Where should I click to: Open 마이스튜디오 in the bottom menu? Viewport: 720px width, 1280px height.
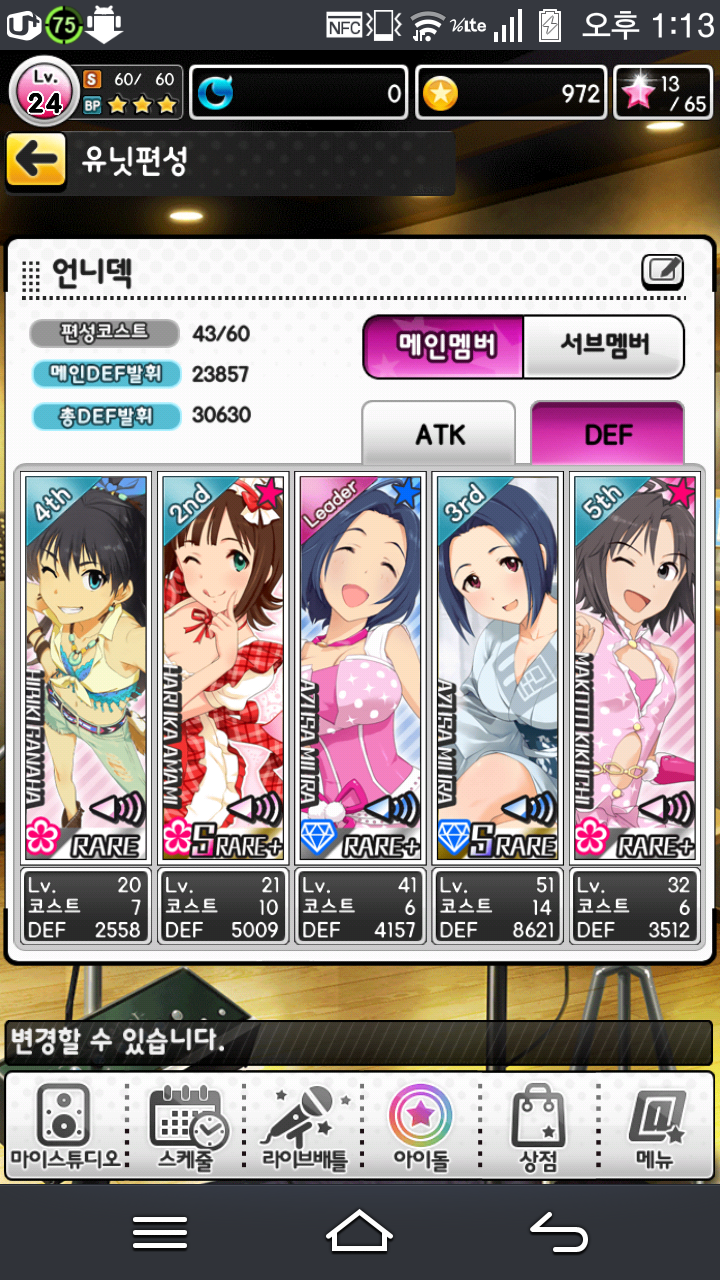click(65, 1127)
